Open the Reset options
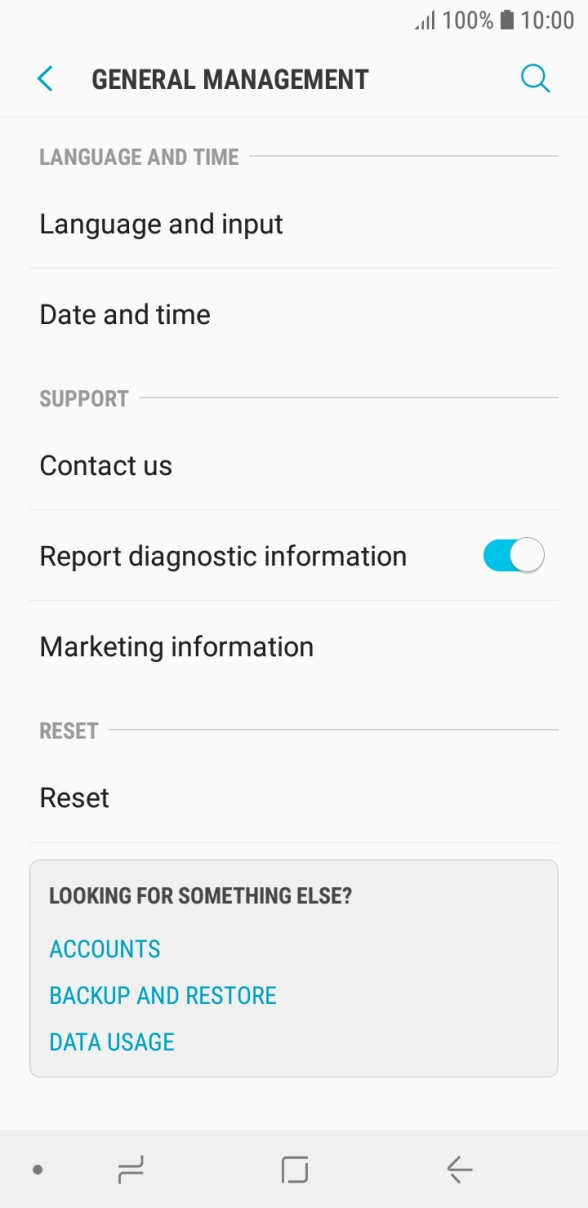This screenshot has height=1208, width=588. [294, 797]
